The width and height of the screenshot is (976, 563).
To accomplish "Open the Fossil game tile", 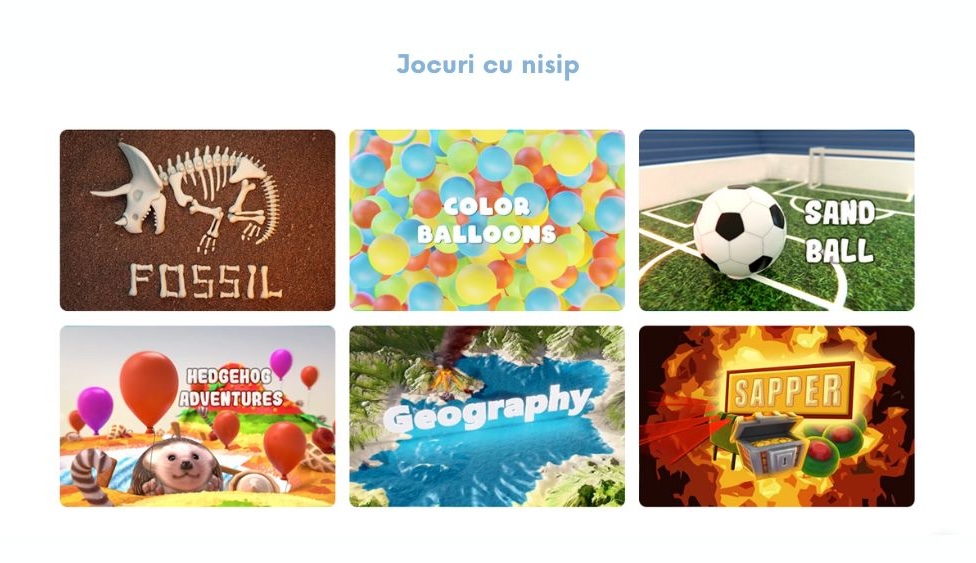I will pyautogui.click(x=197, y=220).
